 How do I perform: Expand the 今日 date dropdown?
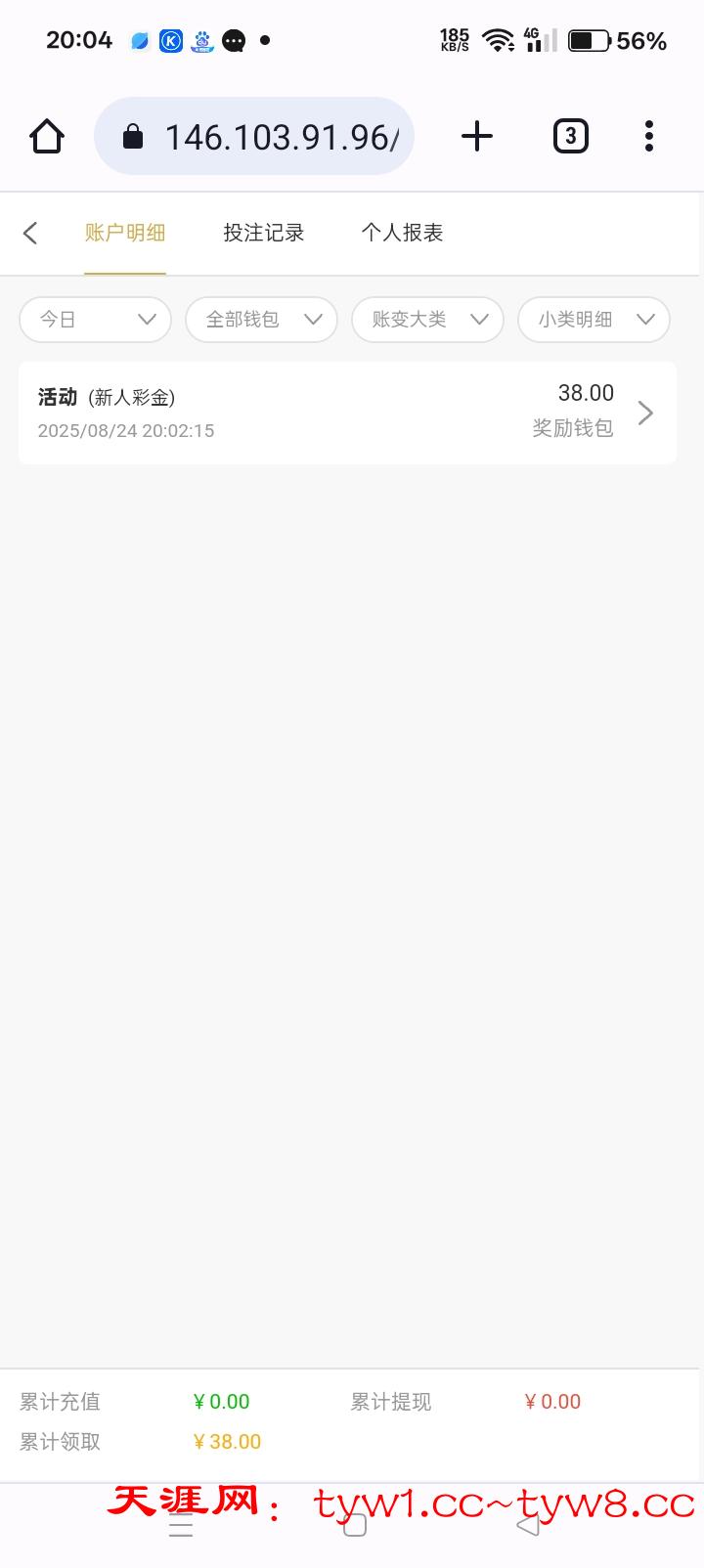click(x=96, y=320)
